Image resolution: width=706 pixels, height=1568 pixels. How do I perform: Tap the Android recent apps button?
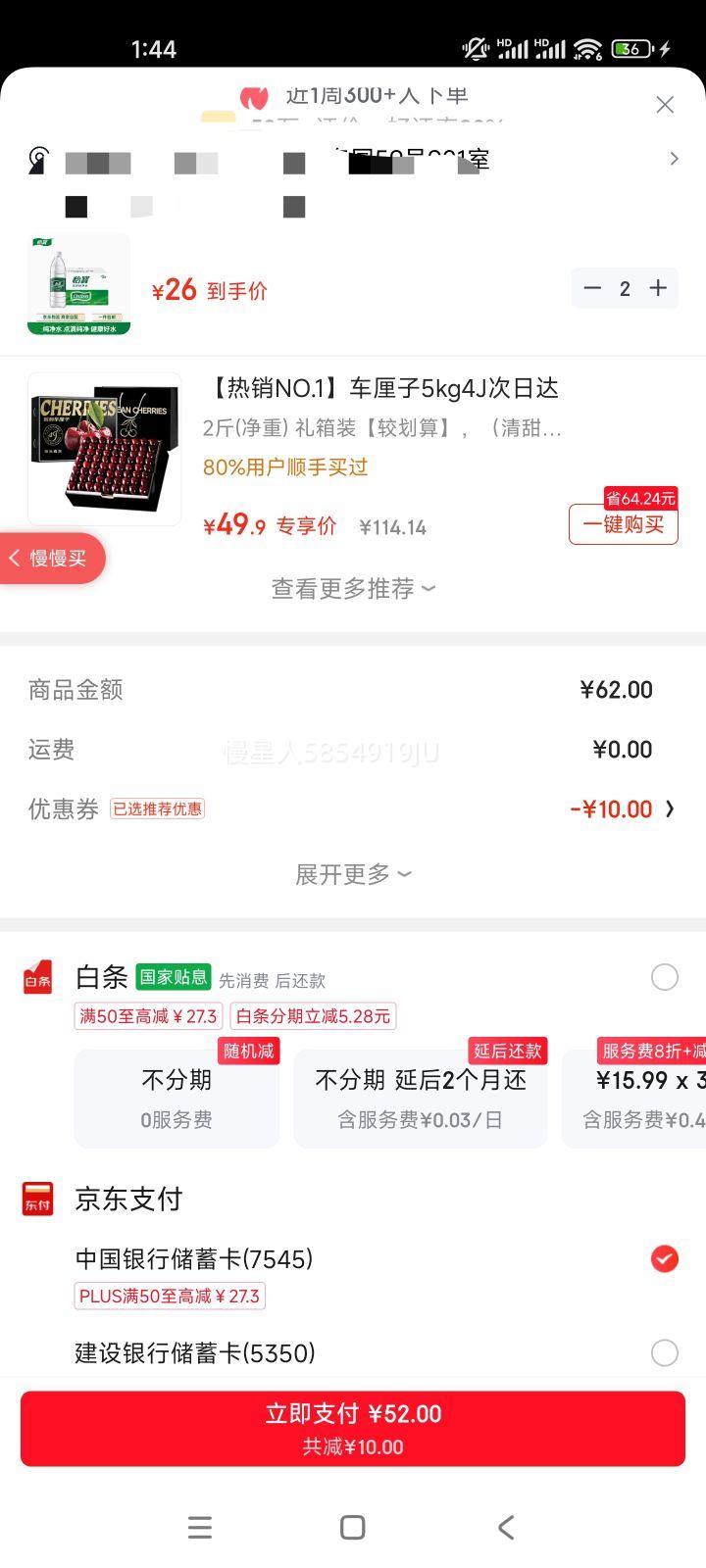pos(199,1527)
